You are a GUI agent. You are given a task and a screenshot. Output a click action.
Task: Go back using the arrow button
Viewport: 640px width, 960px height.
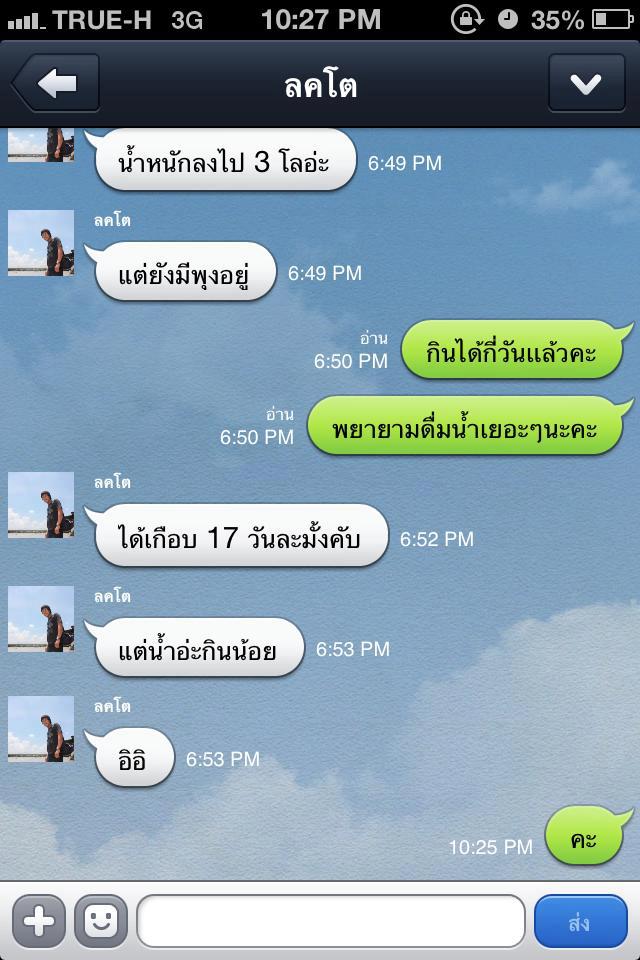[x=56, y=84]
